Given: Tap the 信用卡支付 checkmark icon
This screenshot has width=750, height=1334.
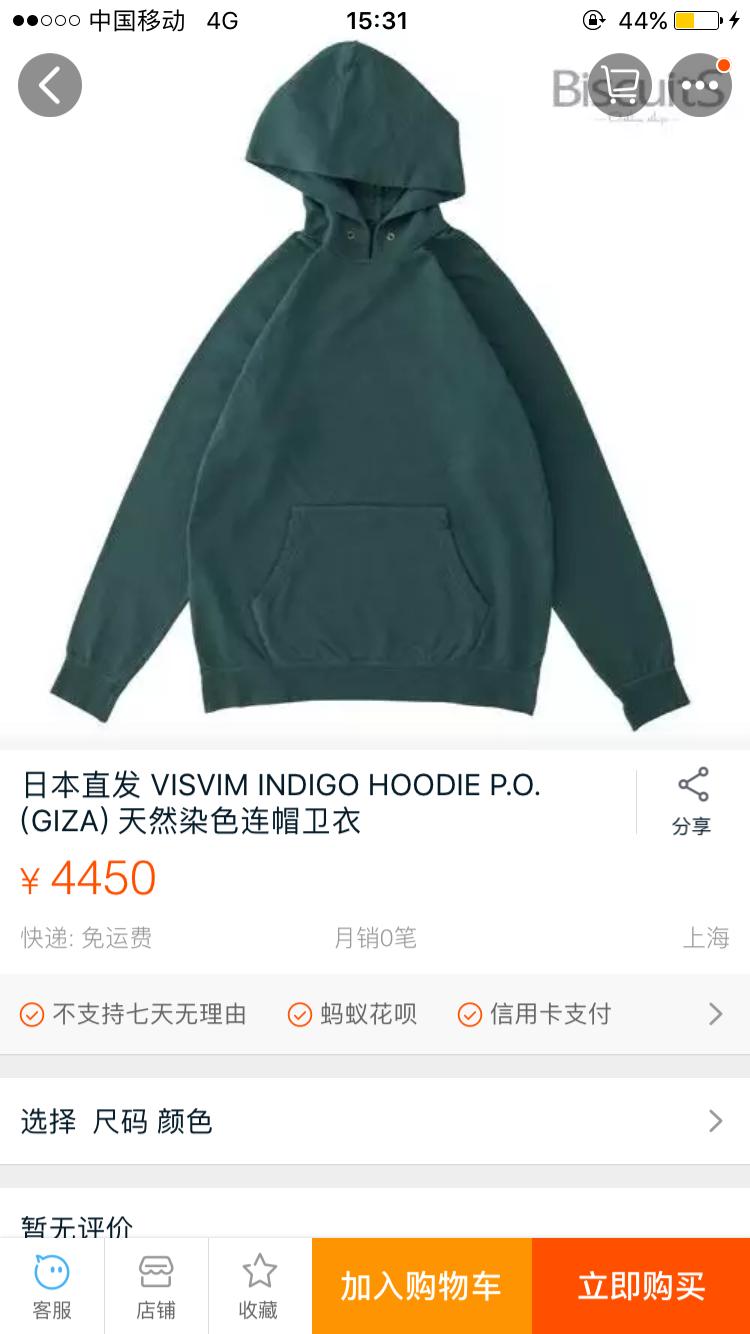Looking at the screenshot, I should [x=468, y=1014].
